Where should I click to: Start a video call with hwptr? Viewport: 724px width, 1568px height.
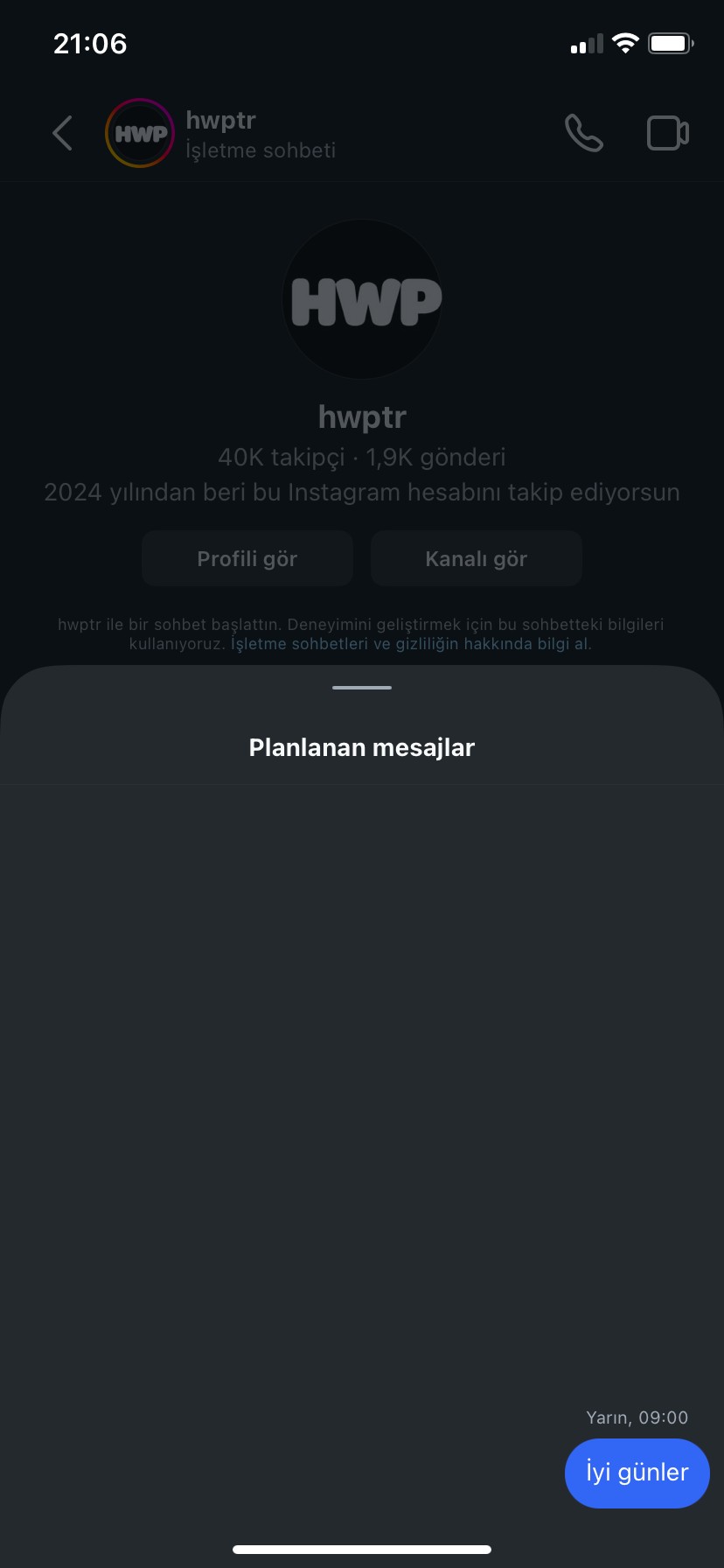click(x=667, y=133)
